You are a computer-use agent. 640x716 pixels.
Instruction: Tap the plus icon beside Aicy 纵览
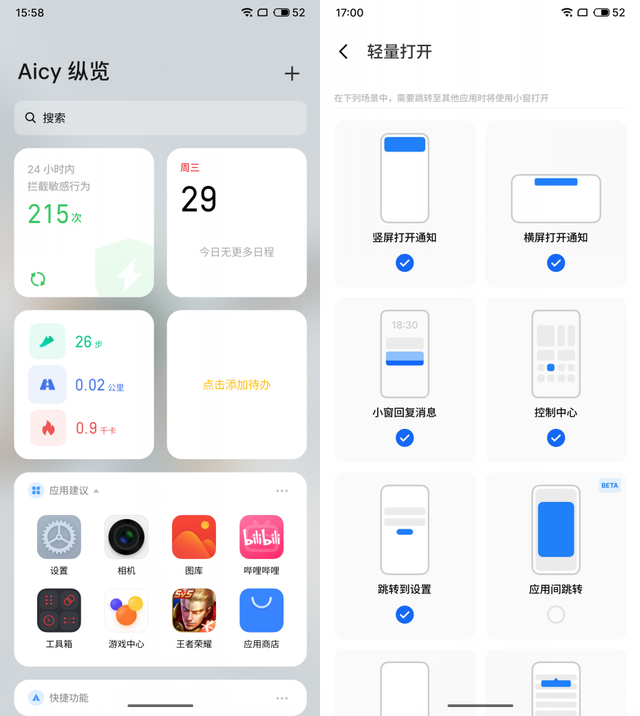tap(292, 73)
